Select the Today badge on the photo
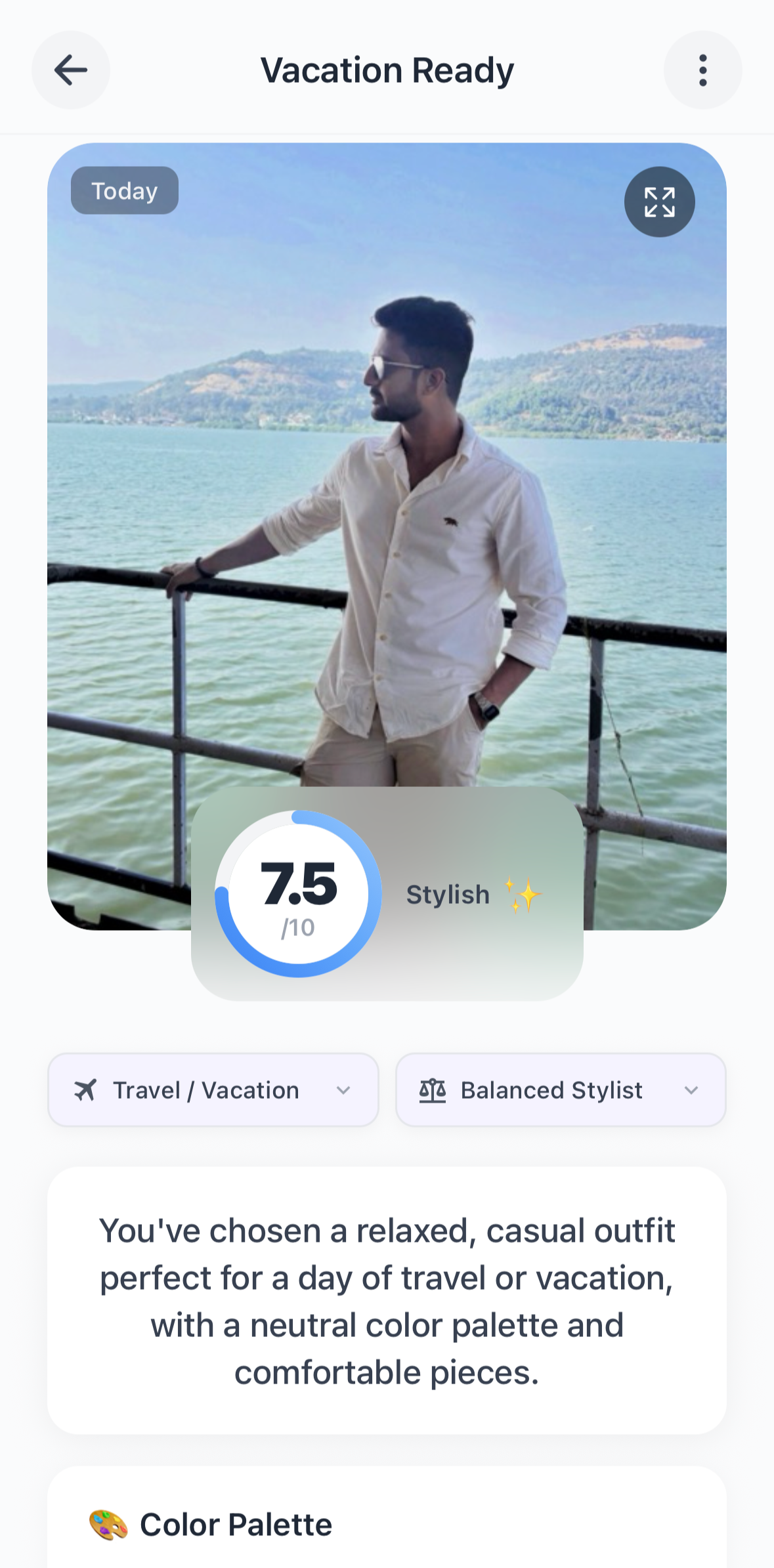774x1568 pixels. tap(124, 190)
